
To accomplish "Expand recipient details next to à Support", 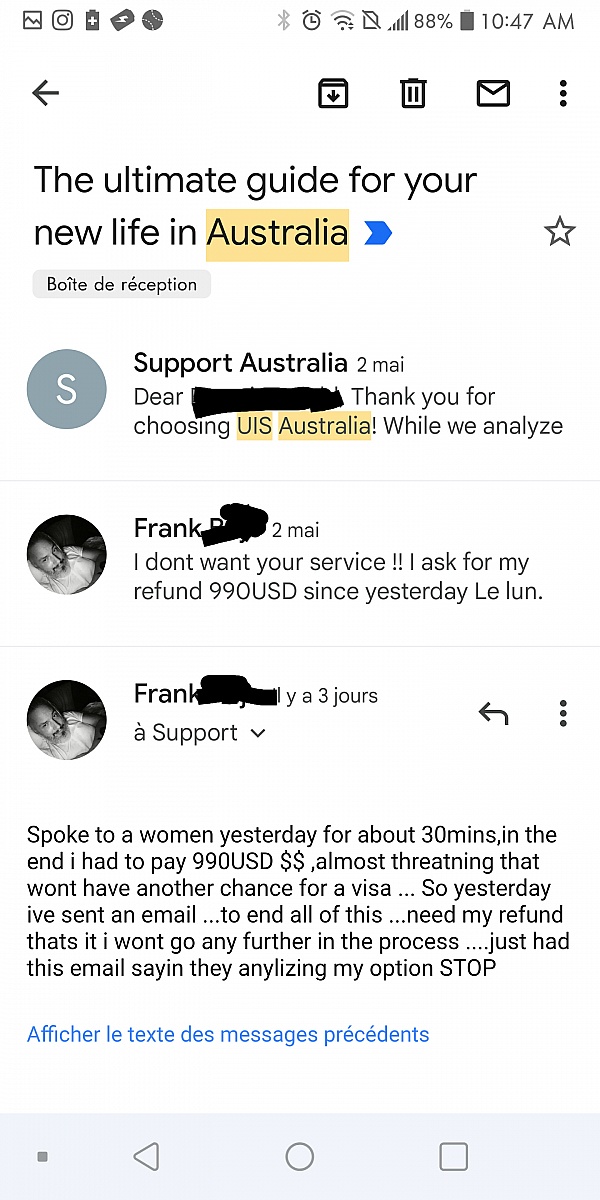I will click(258, 733).
